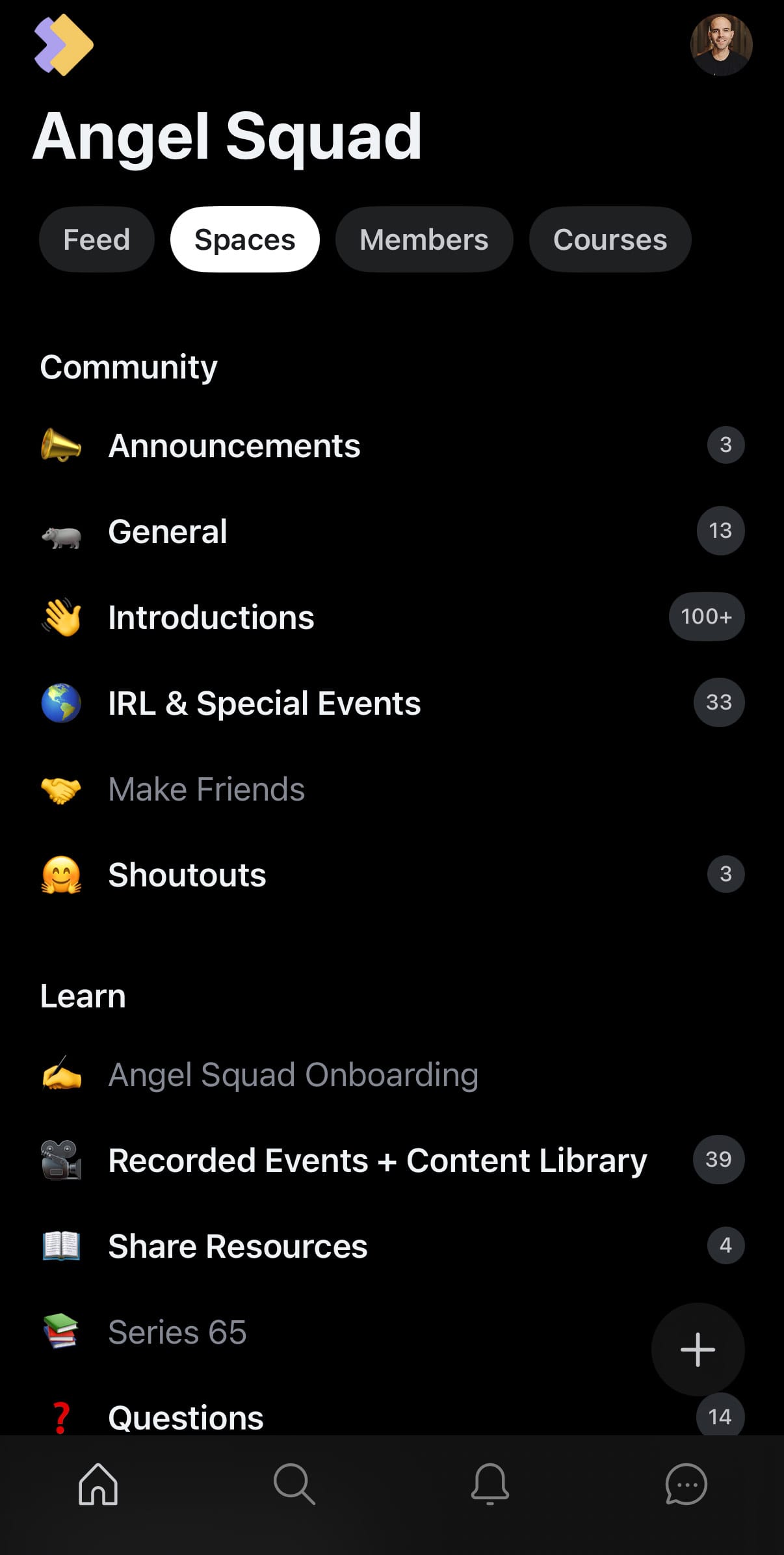Open the Shoutouts space

[x=187, y=875]
